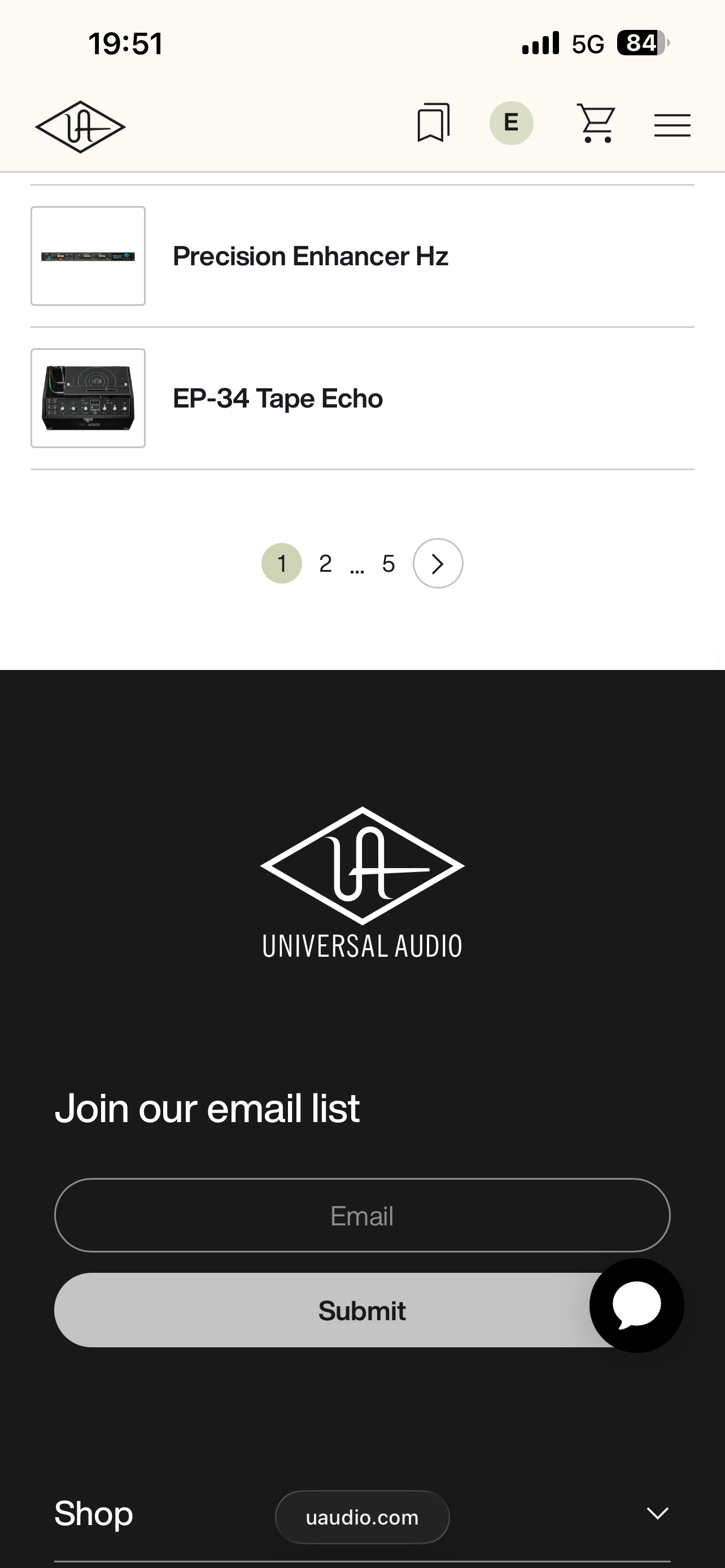Jump to page 5 of results
The width and height of the screenshot is (725, 1568).
point(388,564)
